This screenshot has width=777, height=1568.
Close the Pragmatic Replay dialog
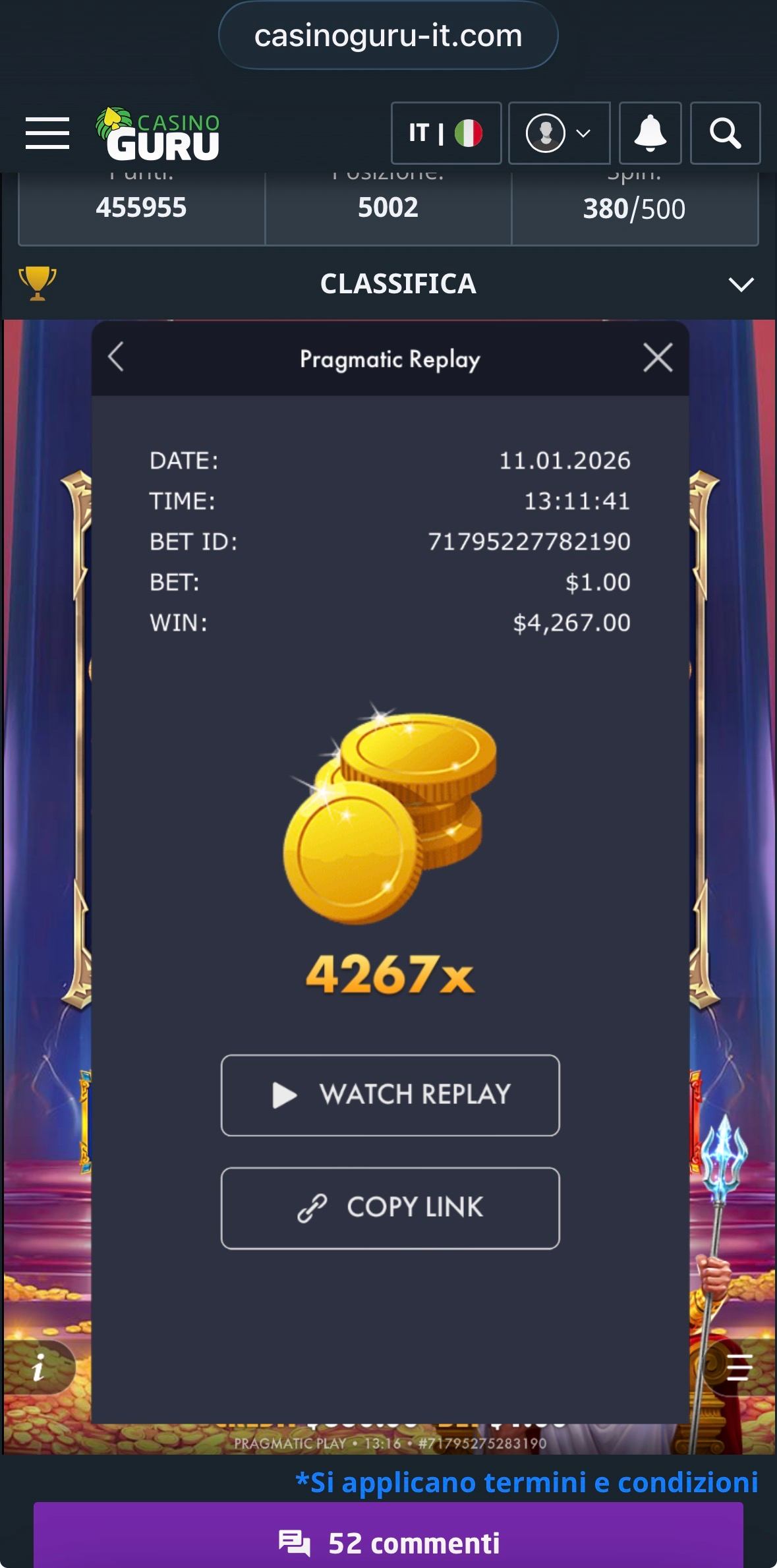point(657,358)
